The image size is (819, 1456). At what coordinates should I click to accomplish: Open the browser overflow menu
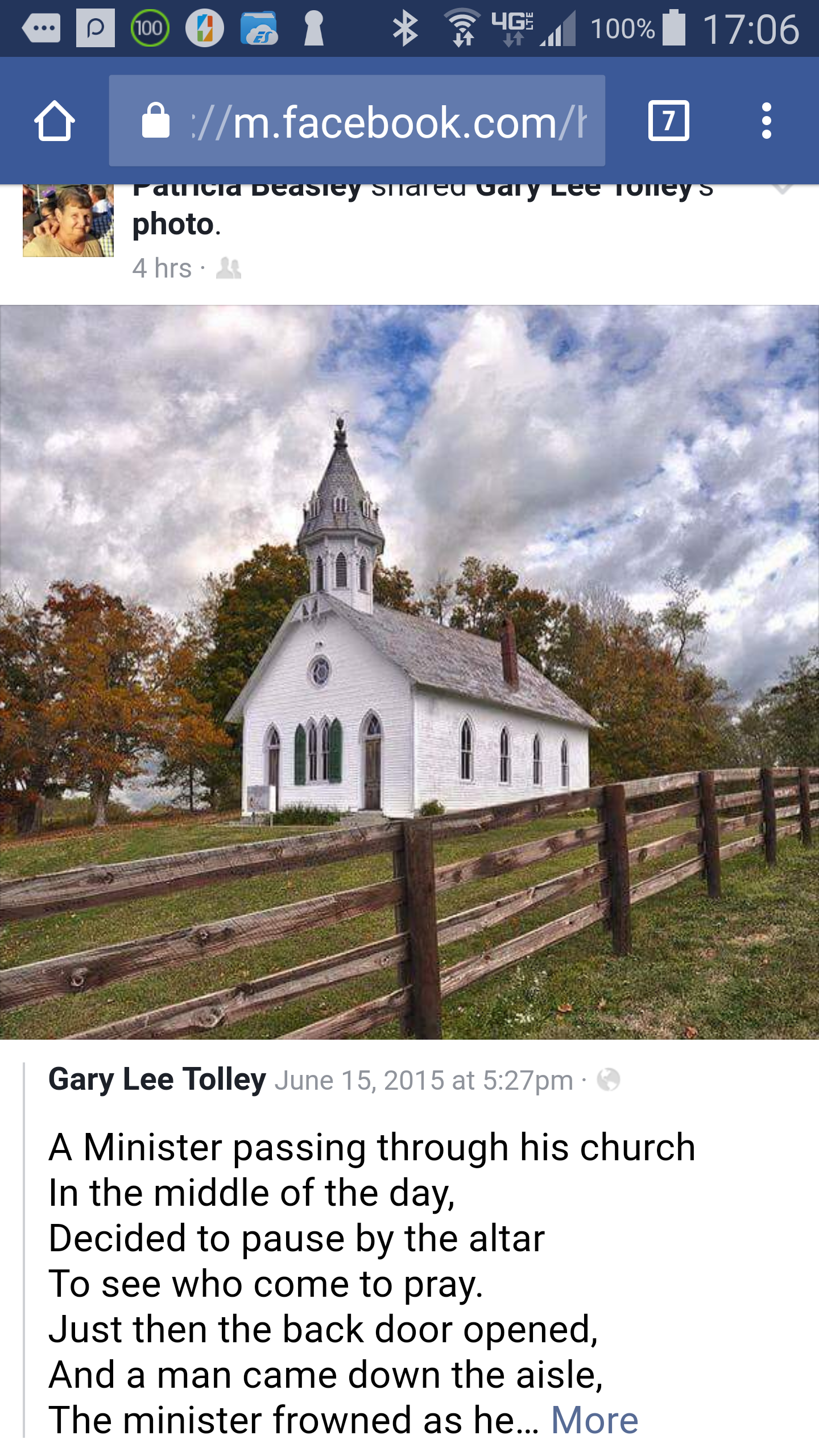pos(766,121)
